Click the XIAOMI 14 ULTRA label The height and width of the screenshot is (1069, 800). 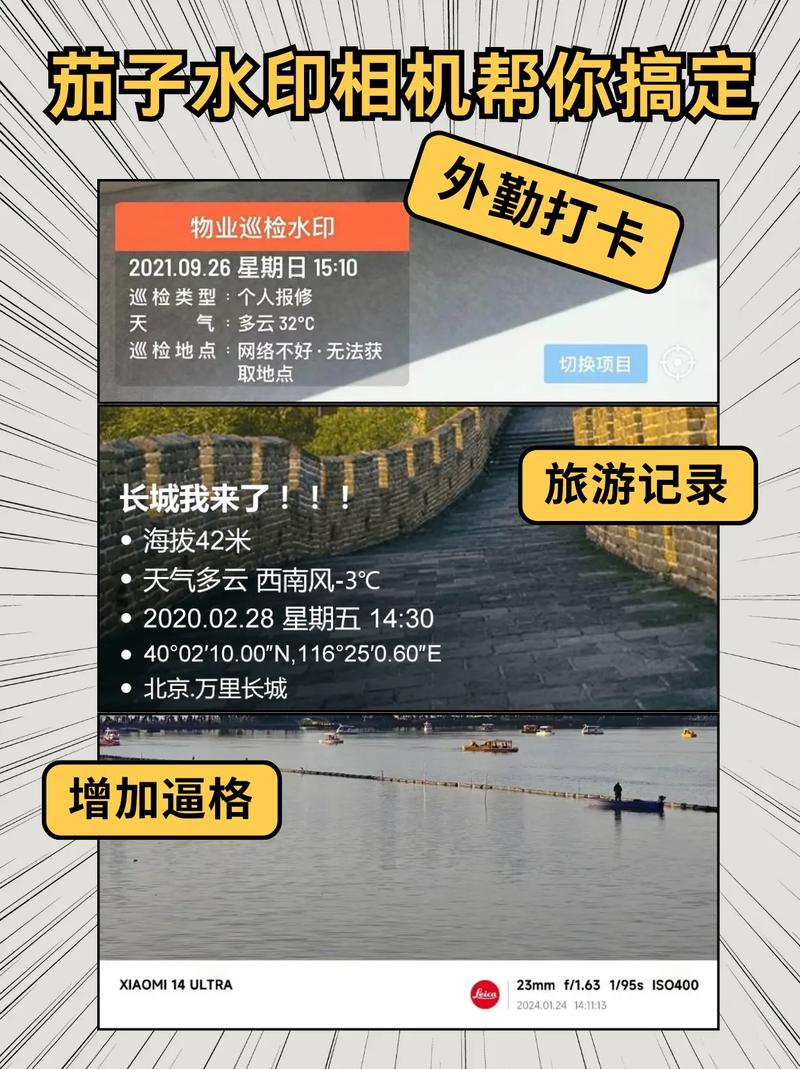coord(177,984)
